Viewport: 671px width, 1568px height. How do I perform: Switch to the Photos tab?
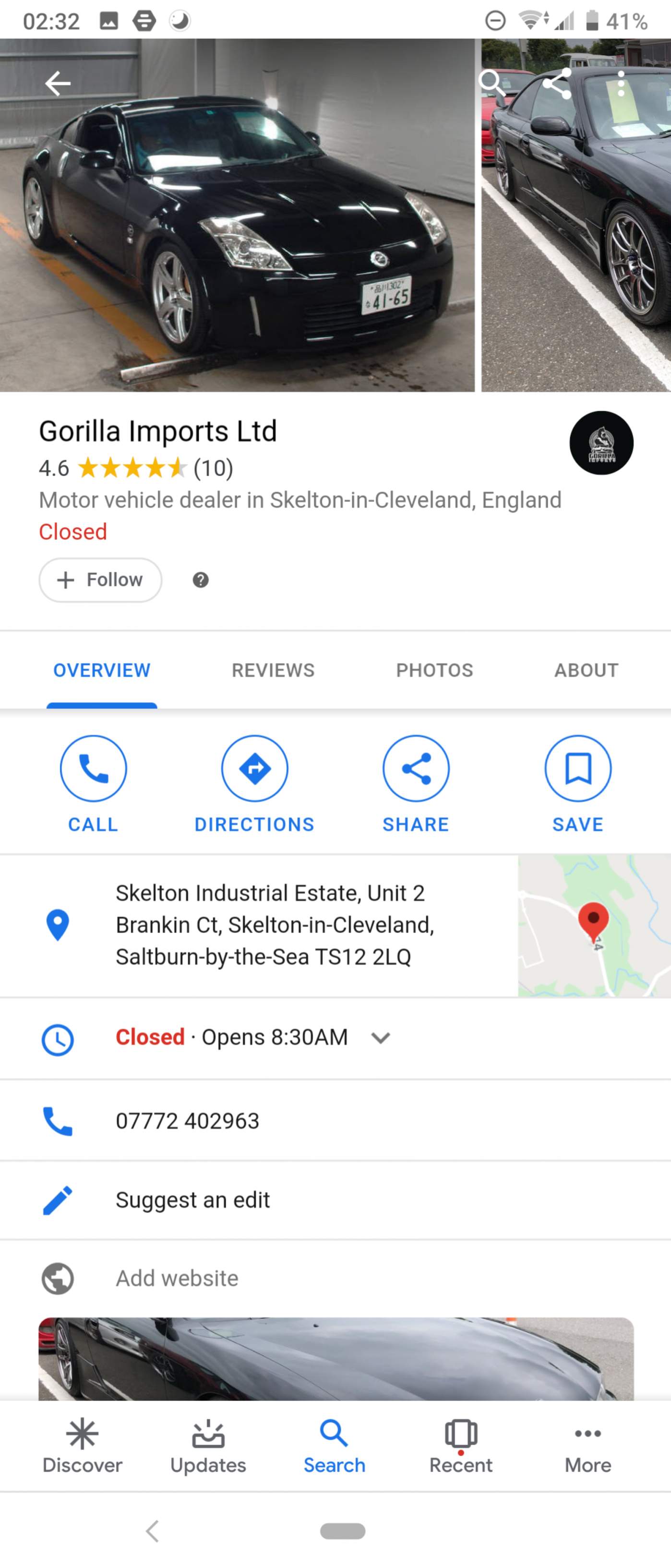[434, 670]
